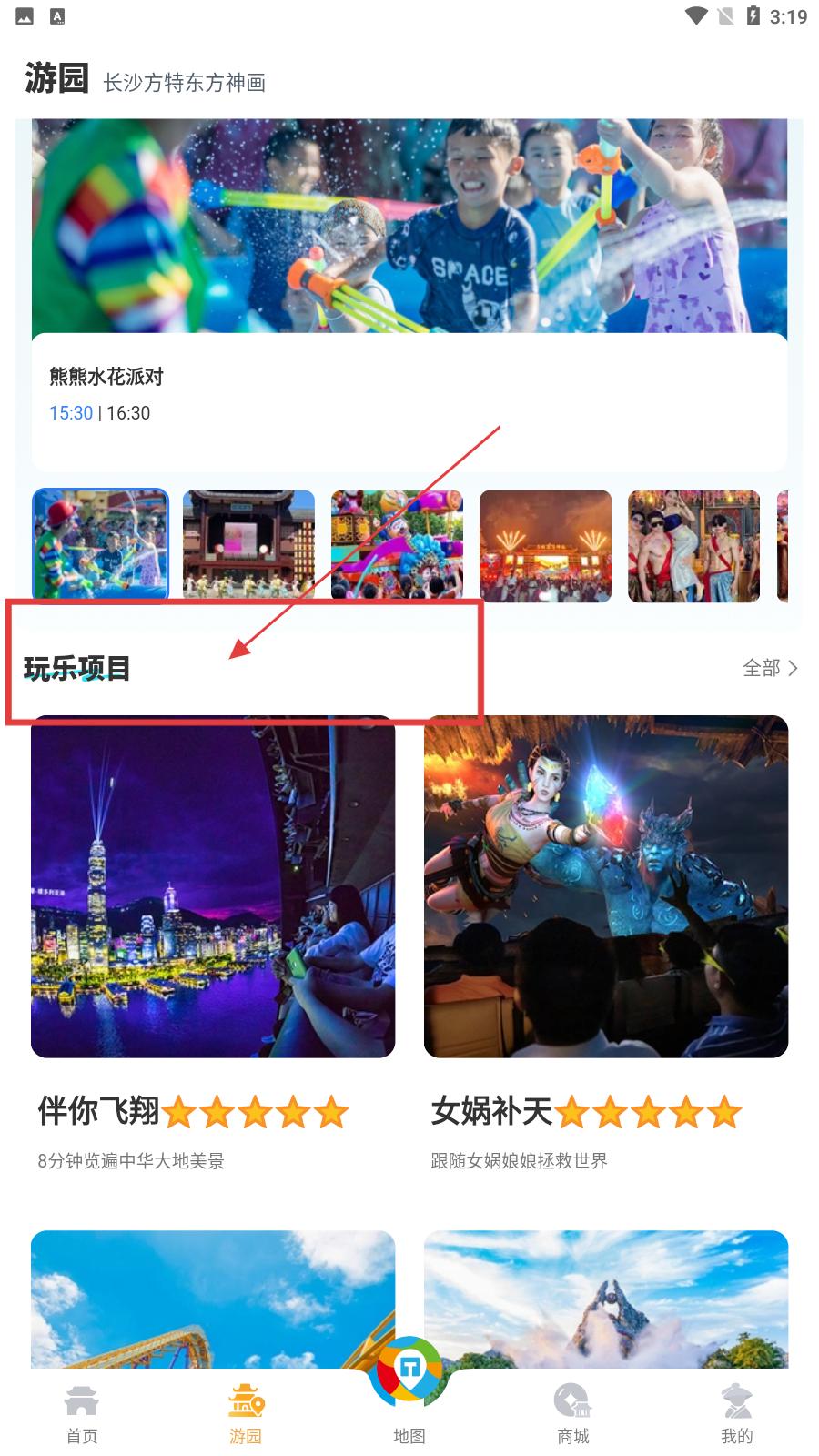Select the colorful parade float thumbnail
819x1456 pixels.
pos(397,544)
